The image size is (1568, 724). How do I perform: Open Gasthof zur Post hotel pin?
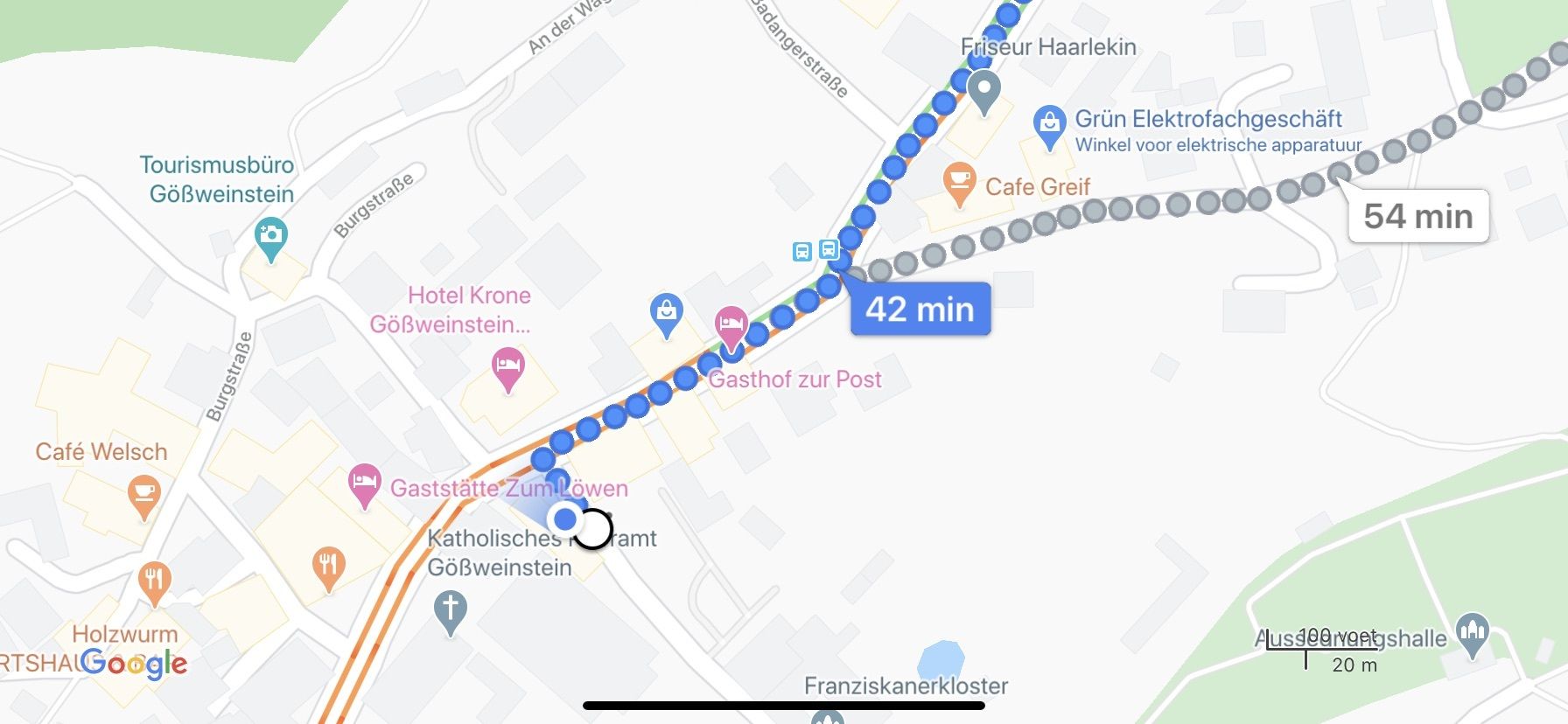coord(731,327)
